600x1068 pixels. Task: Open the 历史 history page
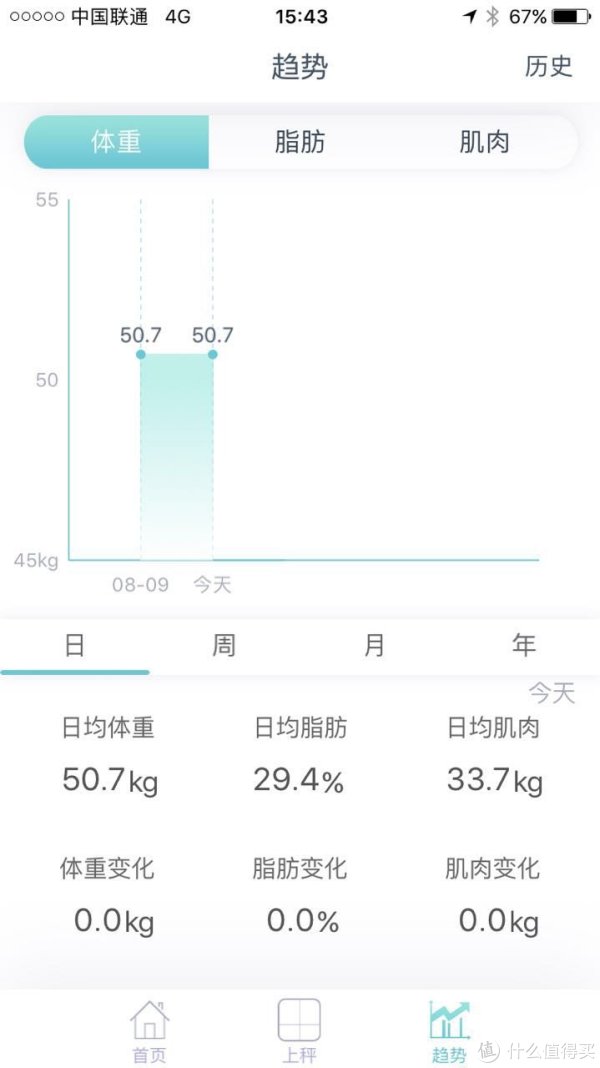548,66
